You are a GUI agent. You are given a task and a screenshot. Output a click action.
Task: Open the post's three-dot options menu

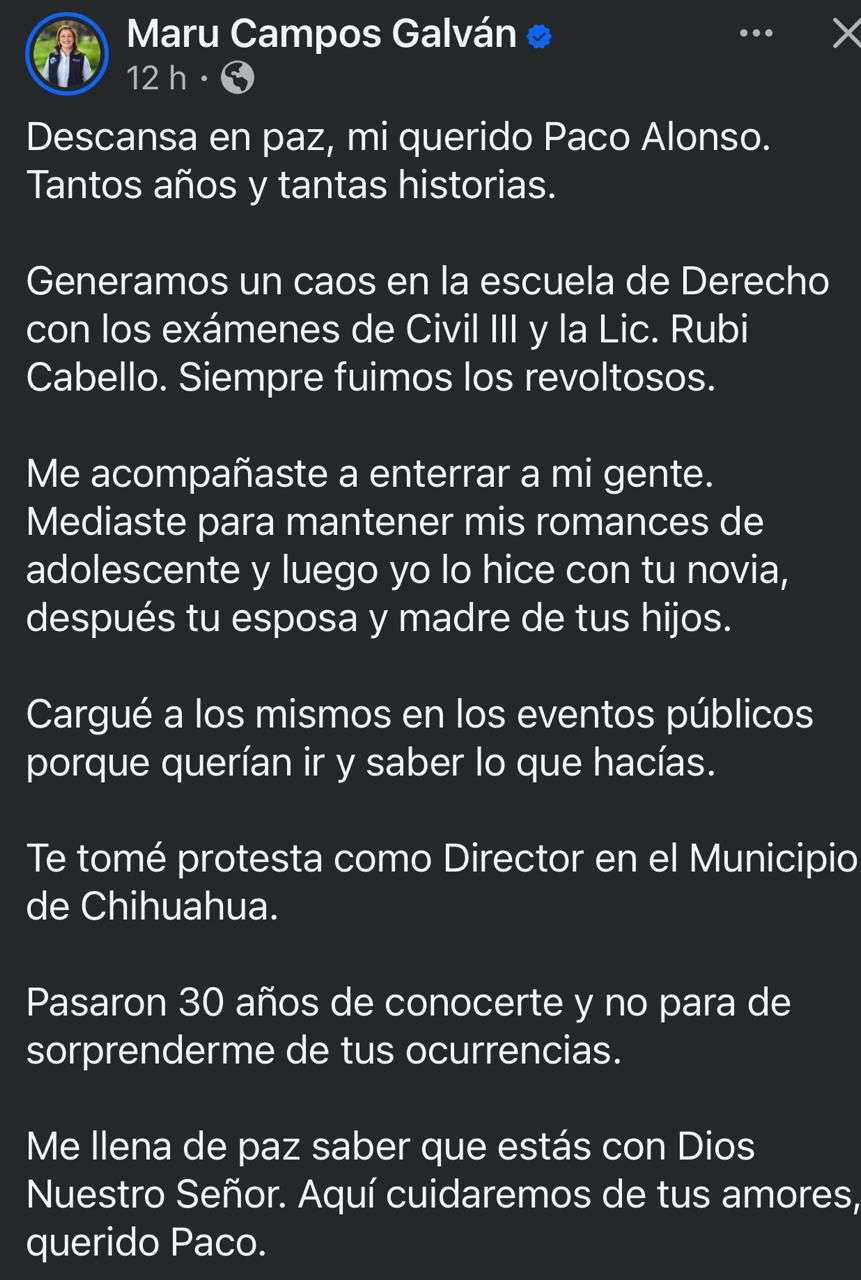(756, 34)
